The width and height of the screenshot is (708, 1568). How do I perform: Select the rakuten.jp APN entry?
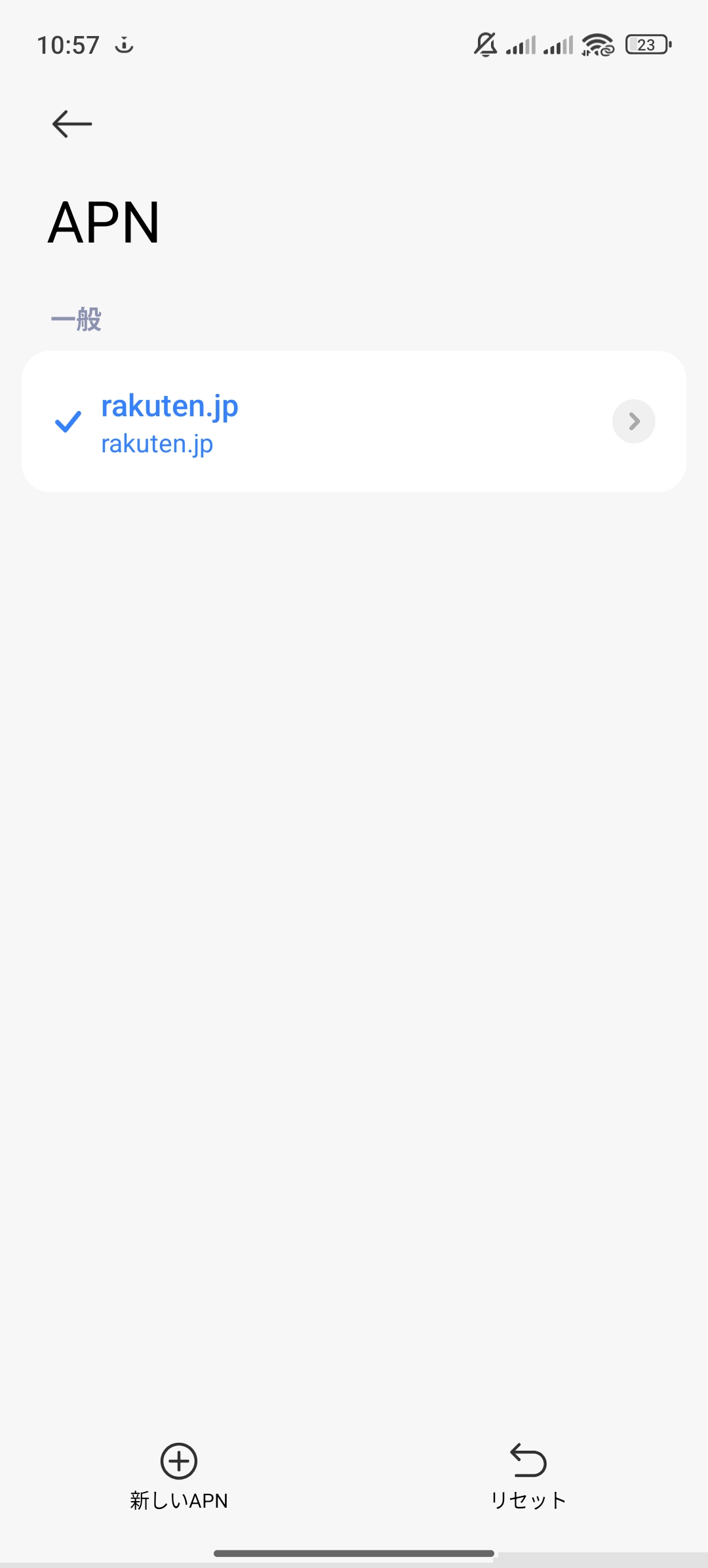[262, 422]
